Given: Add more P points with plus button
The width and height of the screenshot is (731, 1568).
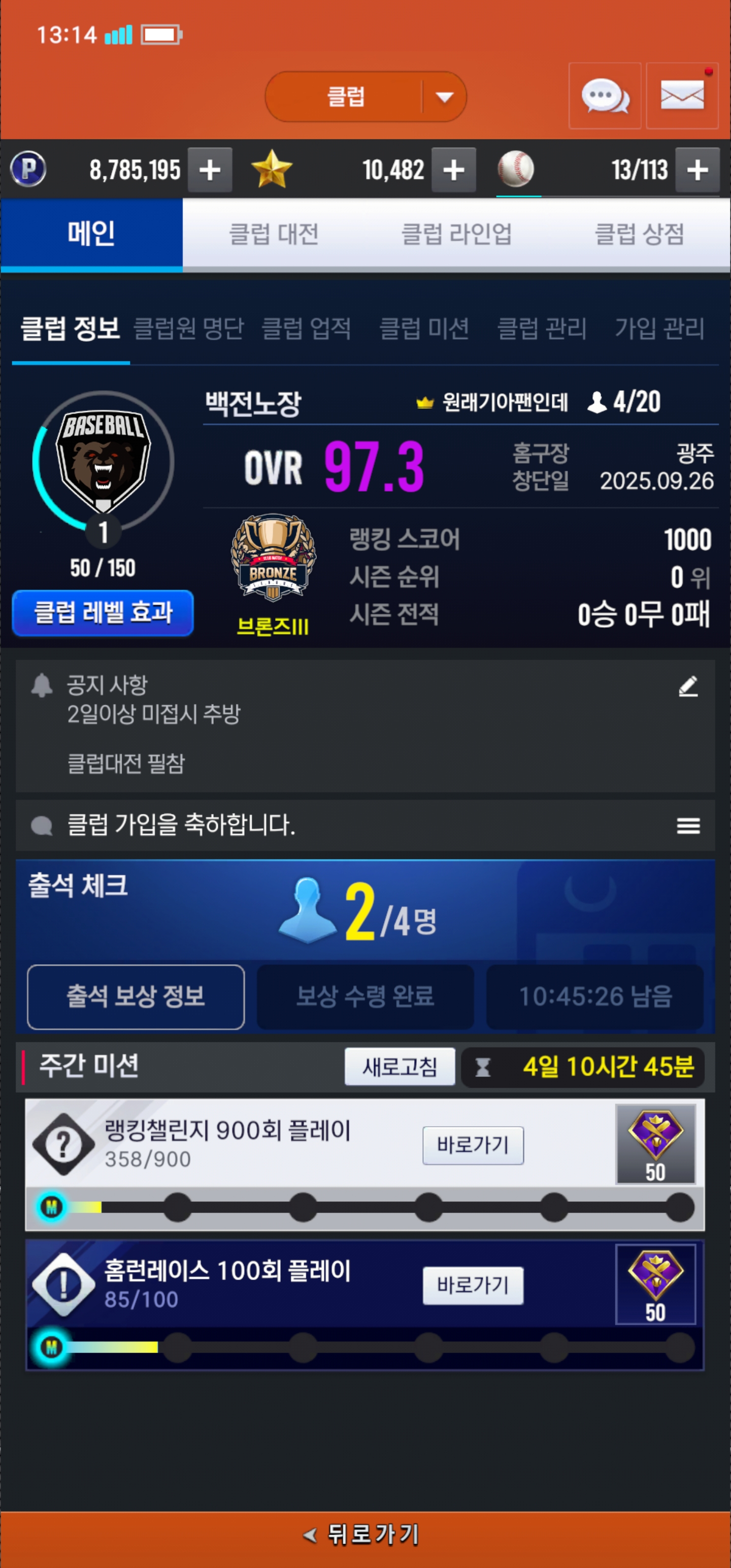Looking at the screenshot, I should (x=209, y=170).
